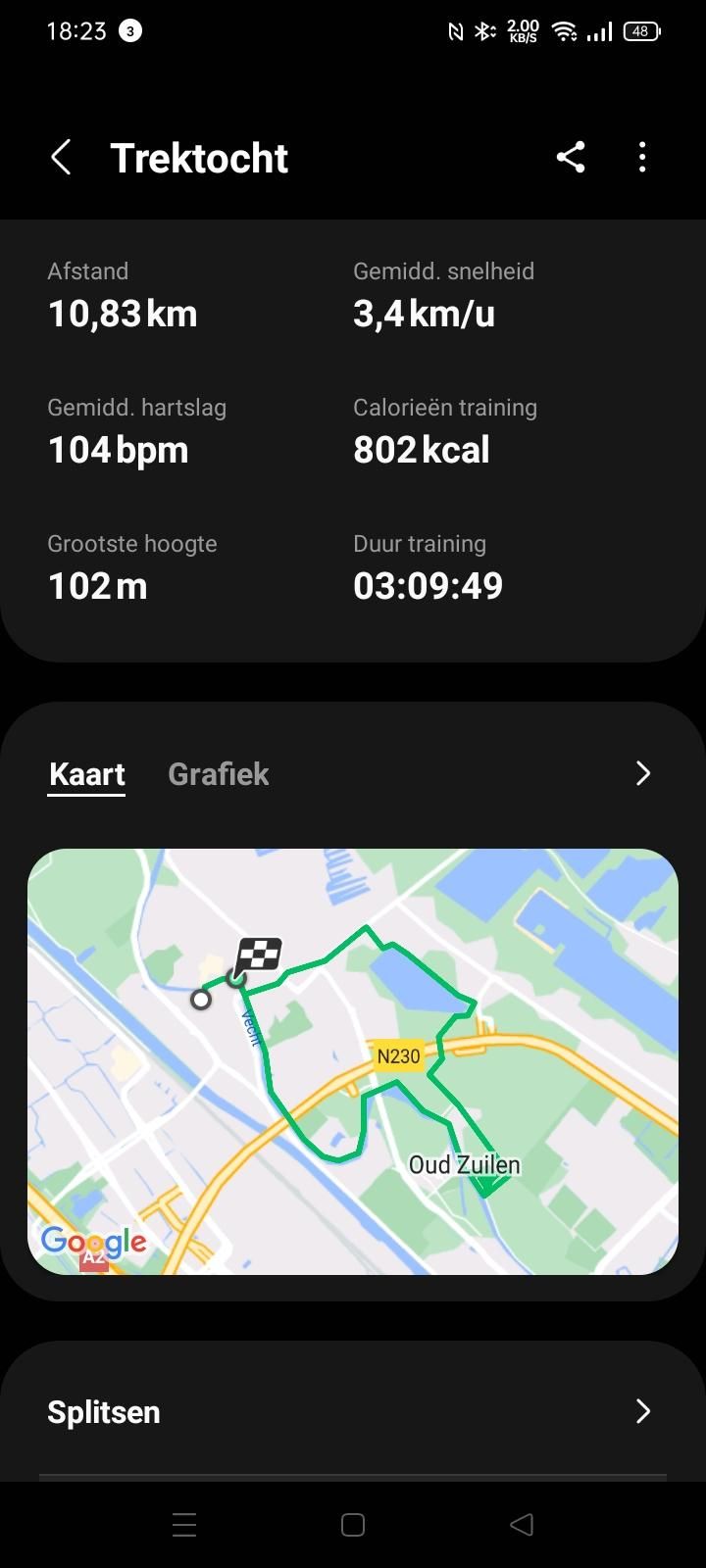Open the Splitsen details
Image resolution: width=706 pixels, height=1568 pixels.
pos(353,1411)
